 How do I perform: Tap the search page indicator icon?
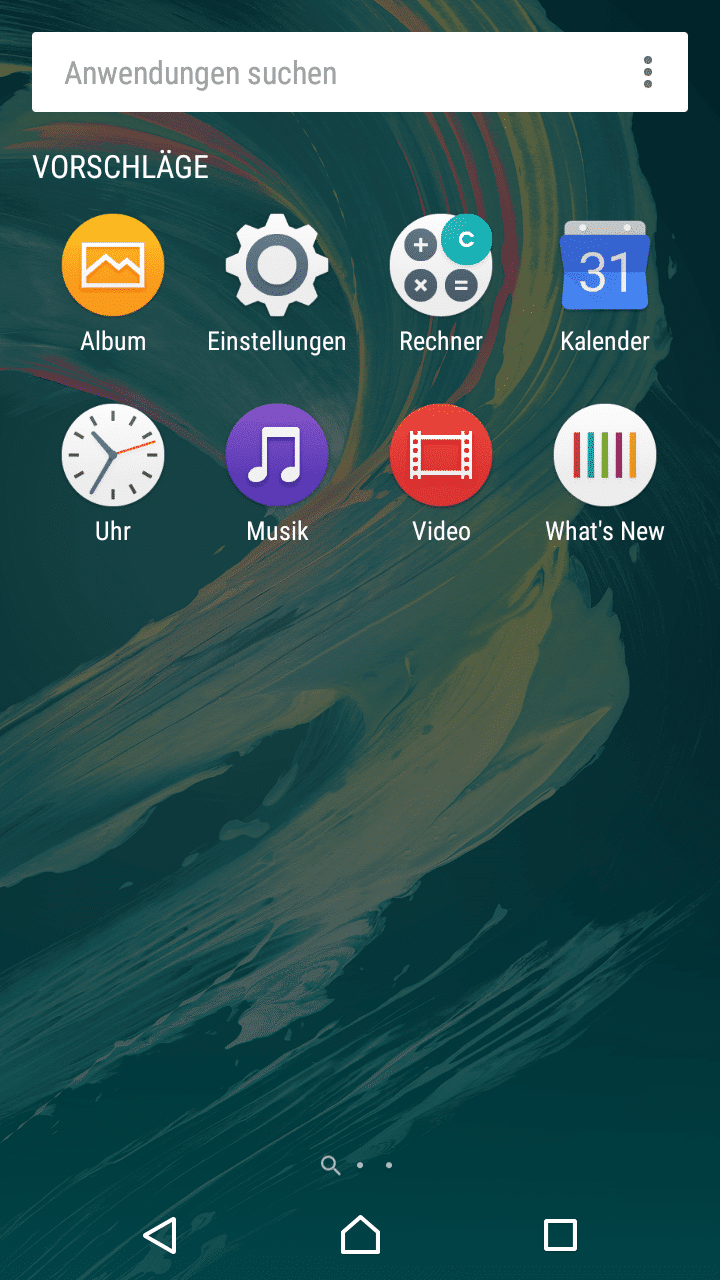click(x=330, y=1165)
